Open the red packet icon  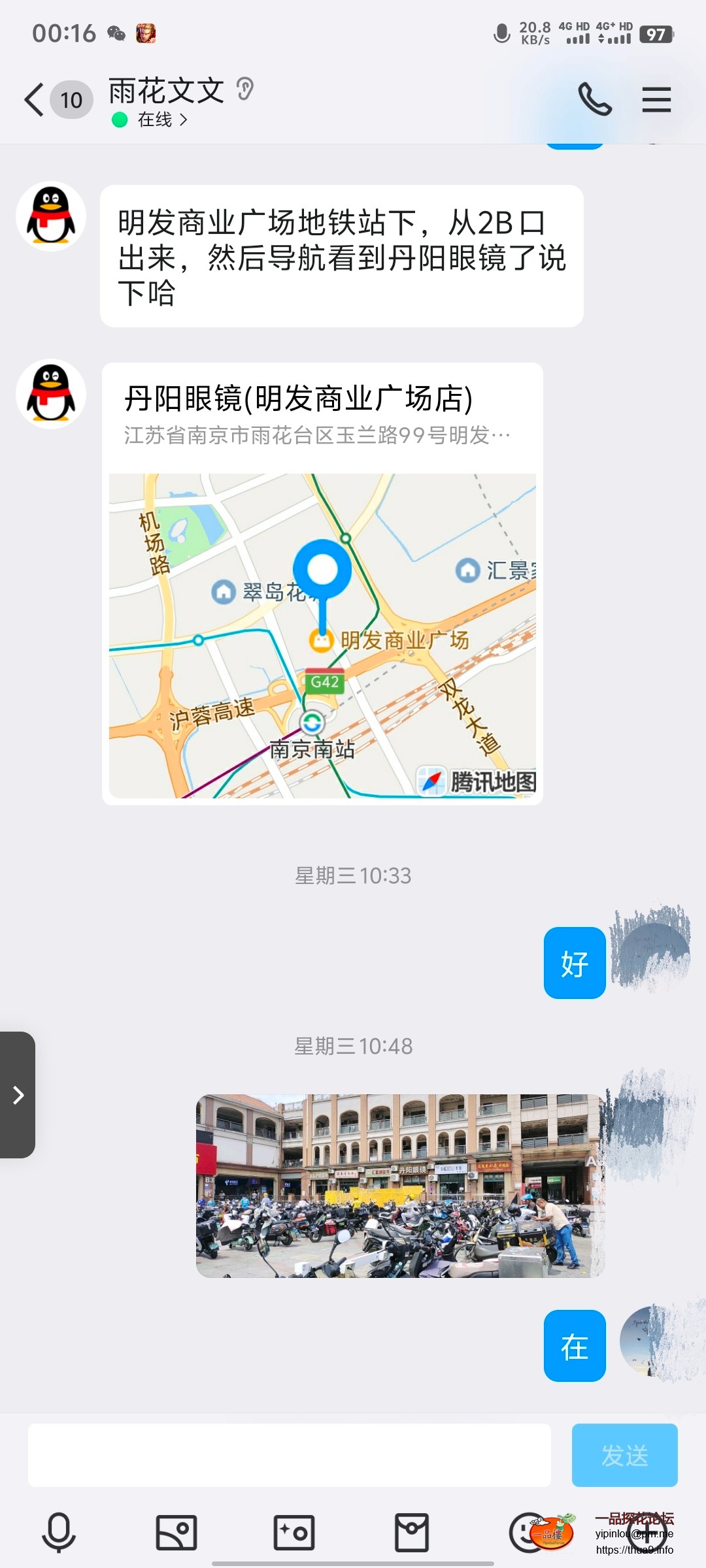pos(412,1532)
